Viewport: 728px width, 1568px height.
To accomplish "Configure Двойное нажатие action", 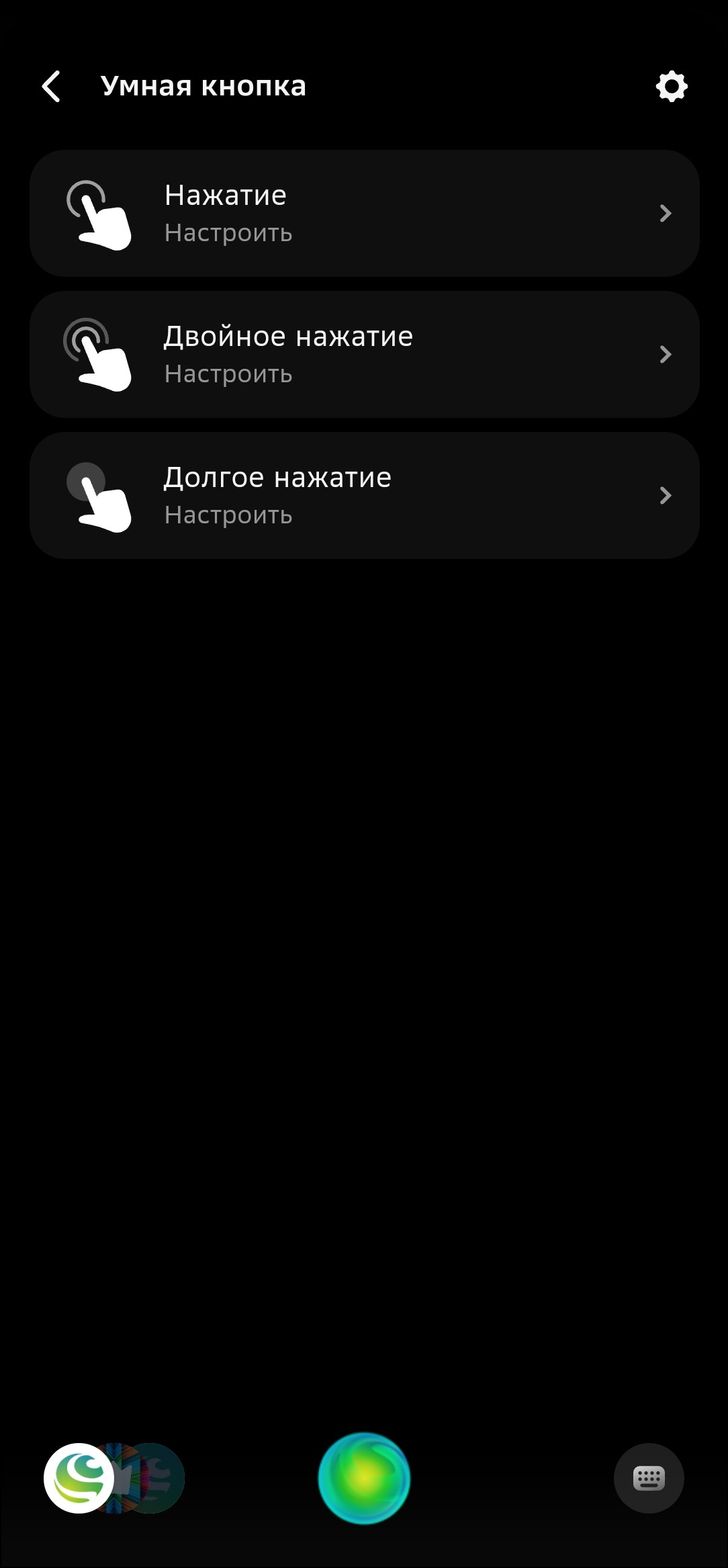I will pos(364,355).
